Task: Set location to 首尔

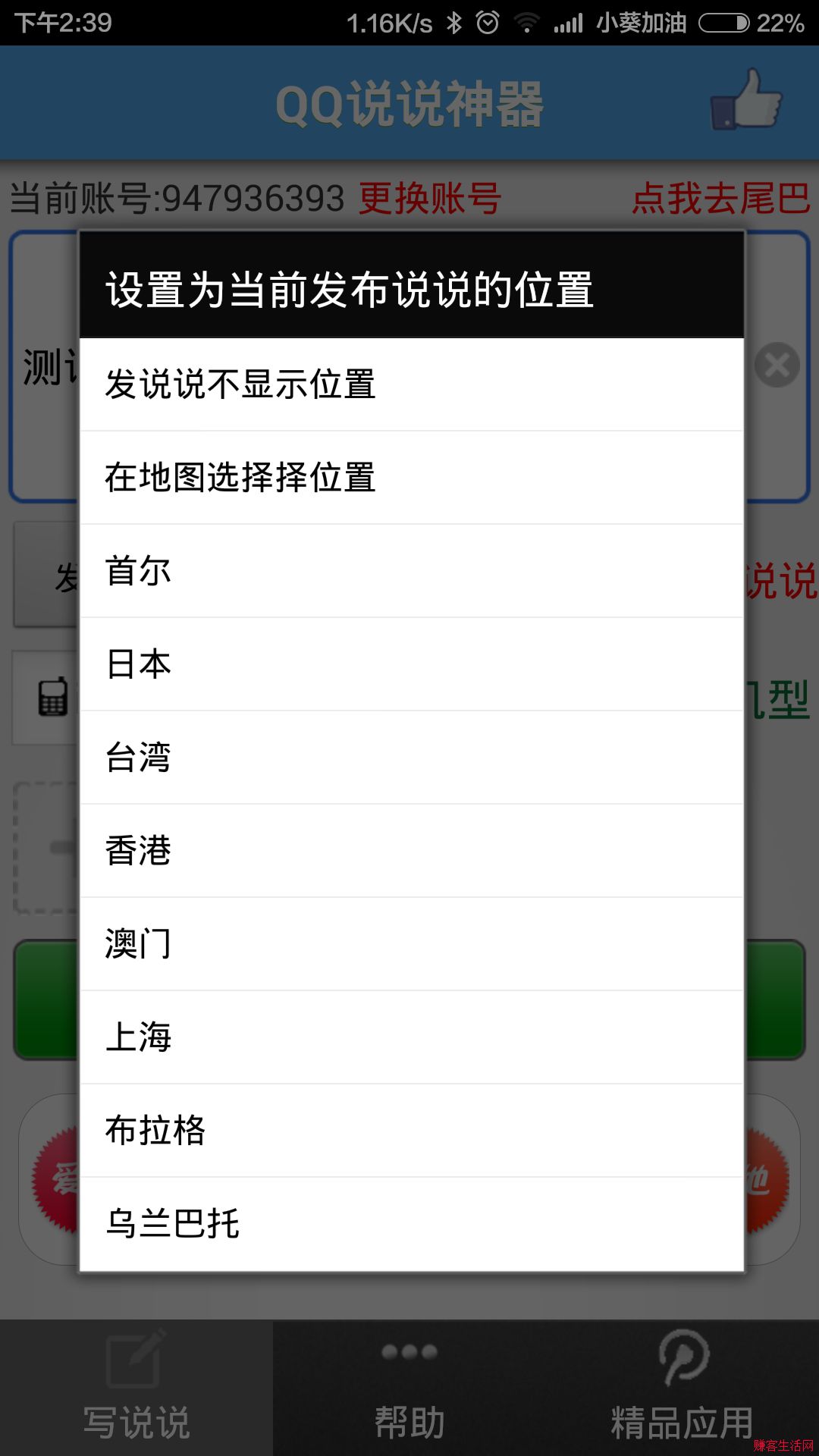Action: point(411,571)
